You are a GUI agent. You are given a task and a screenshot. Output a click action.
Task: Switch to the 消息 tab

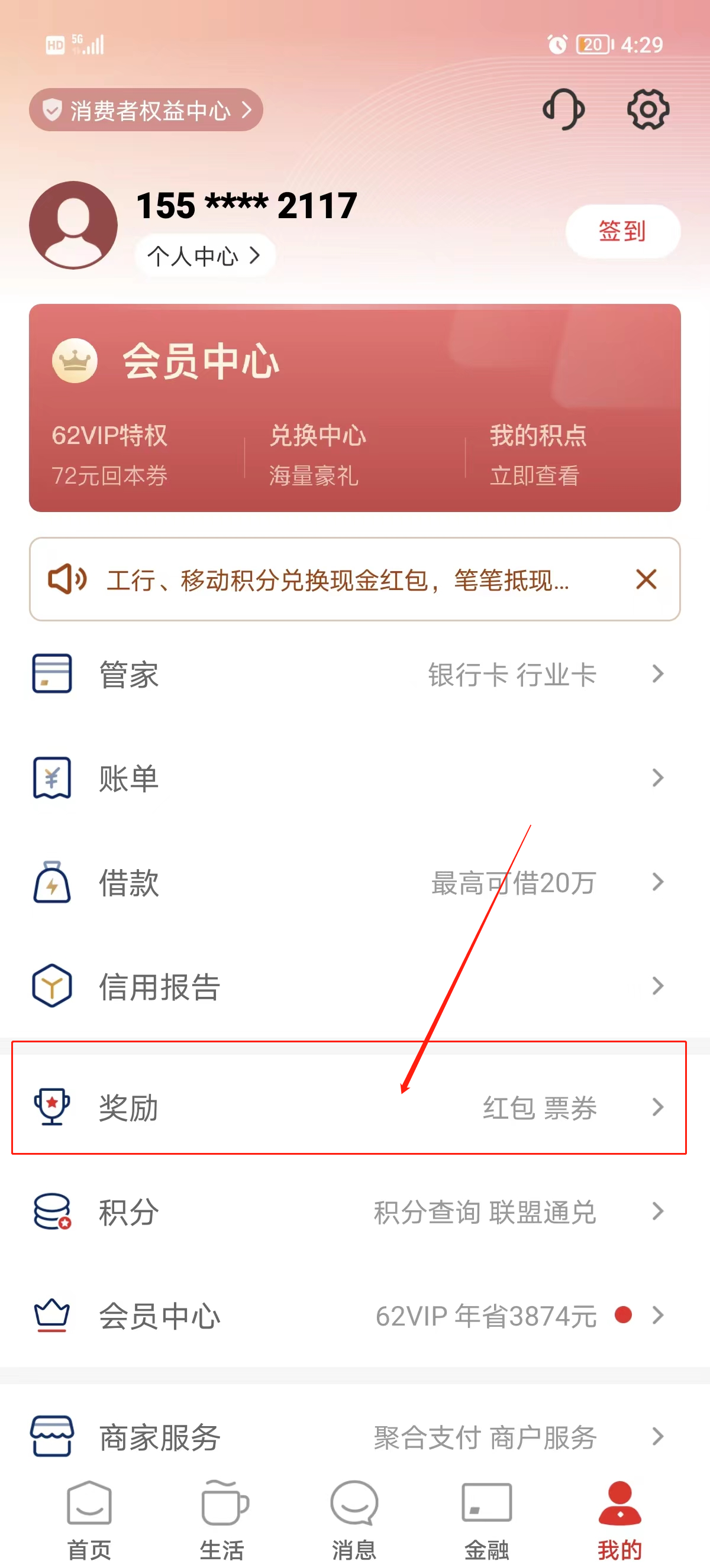354,1520
